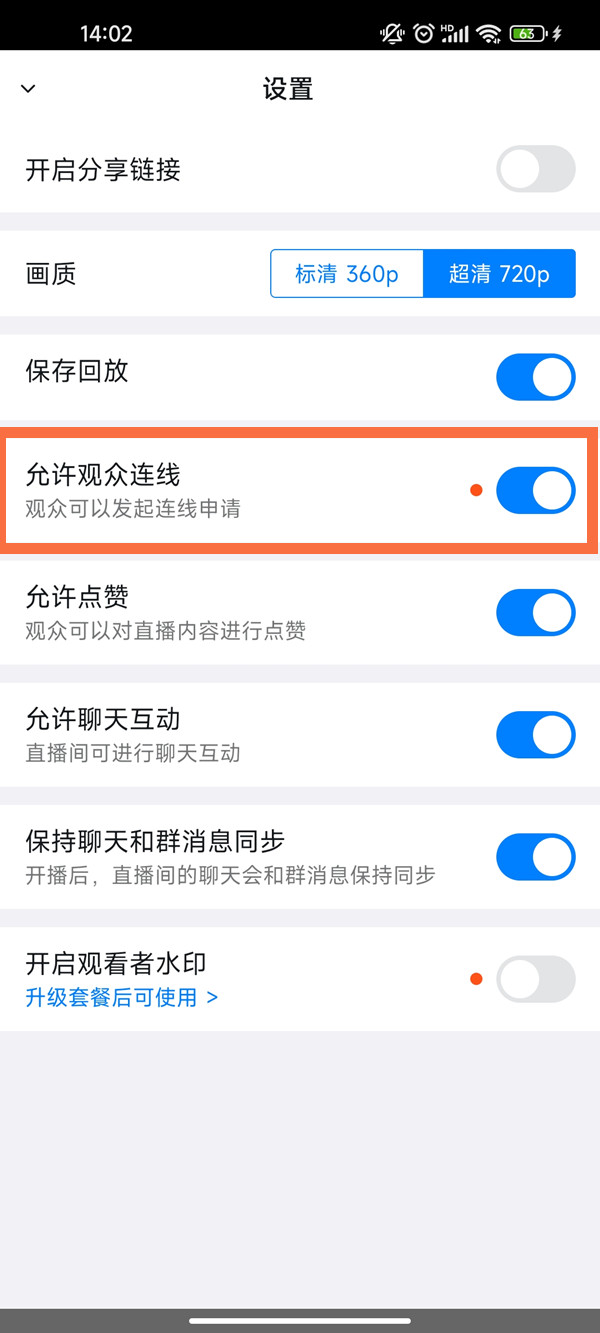Image resolution: width=600 pixels, height=1333 pixels.
Task: Enable the 开启观看者水印 switch
Action: click(x=535, y=979)
